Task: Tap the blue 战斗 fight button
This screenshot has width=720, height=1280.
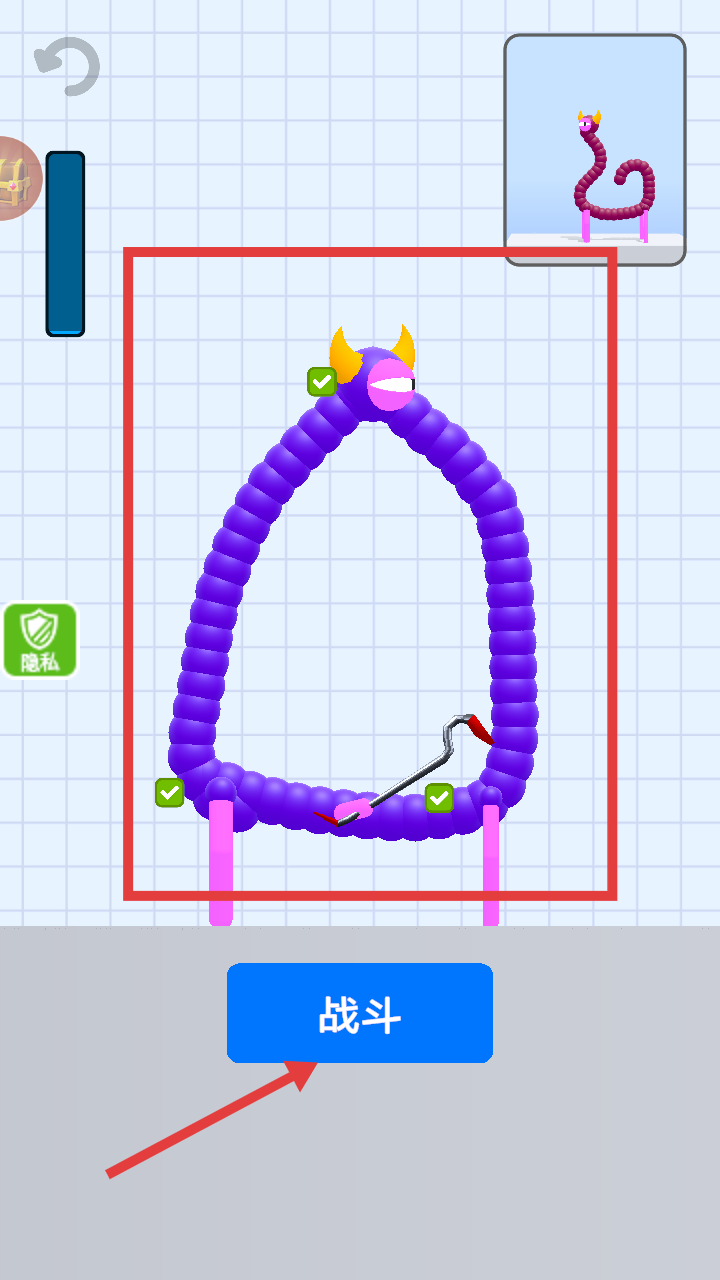Action: pyautogui.click(x=359, y=1012)
